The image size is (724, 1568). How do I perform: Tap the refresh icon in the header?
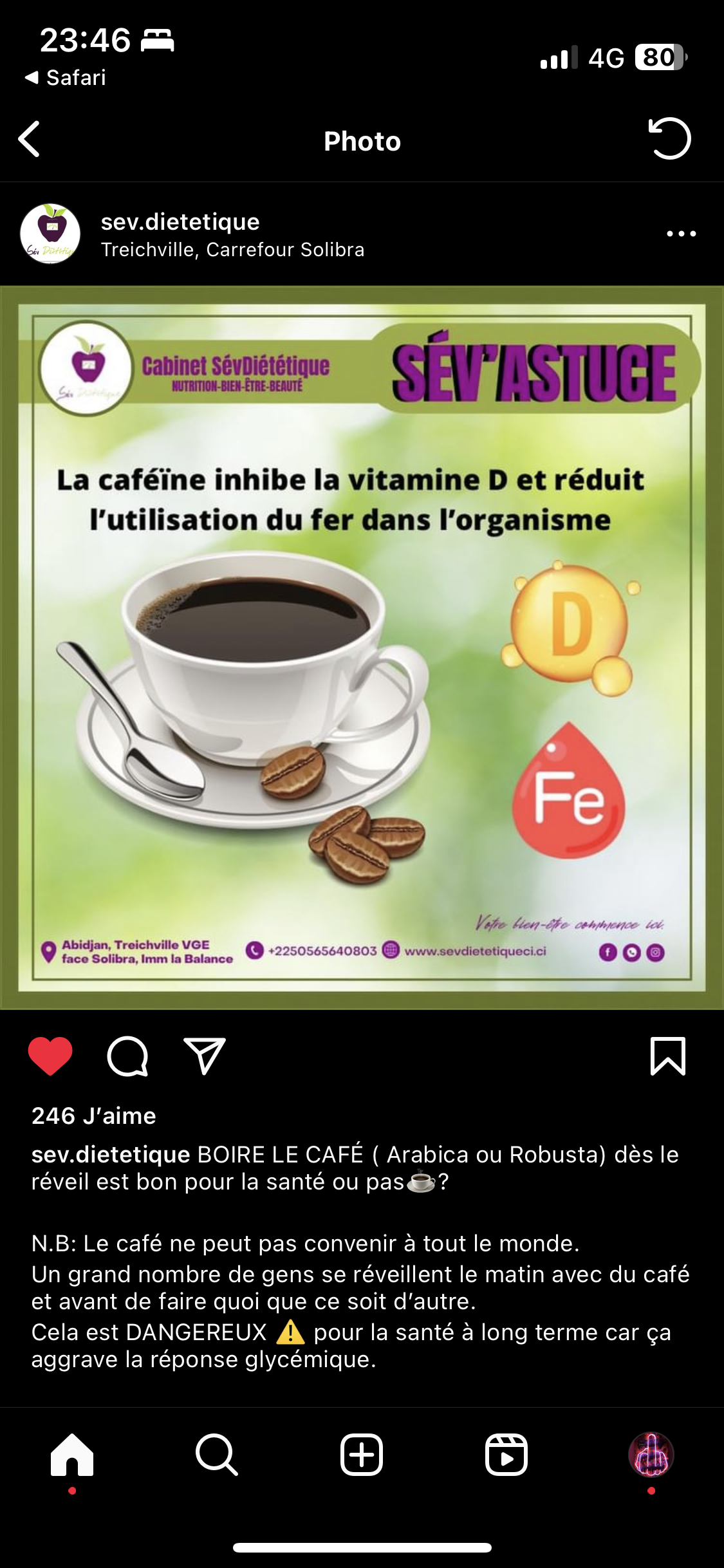click(x=669, y=138)
